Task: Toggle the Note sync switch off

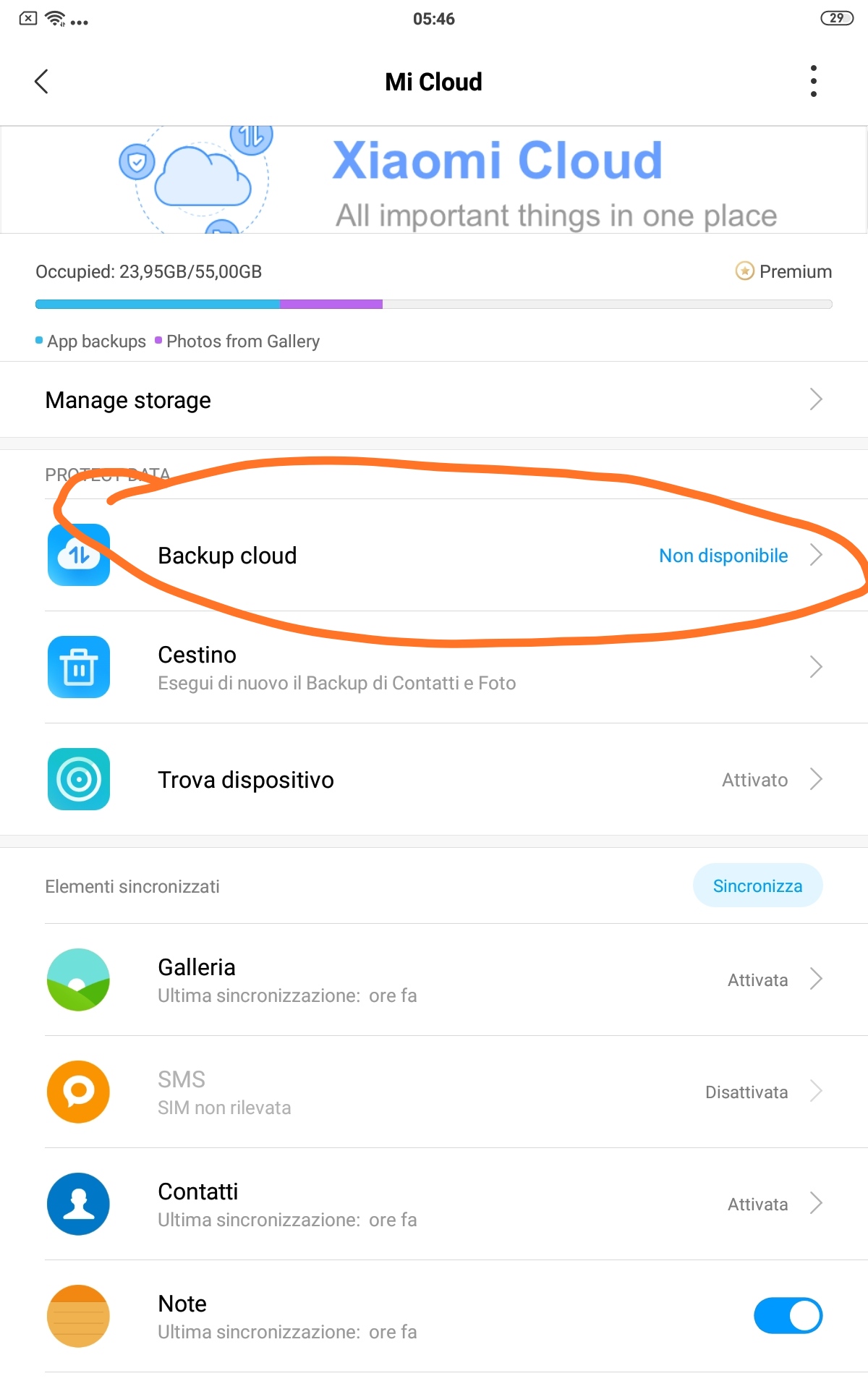Action: click(x=788, y=1315)
